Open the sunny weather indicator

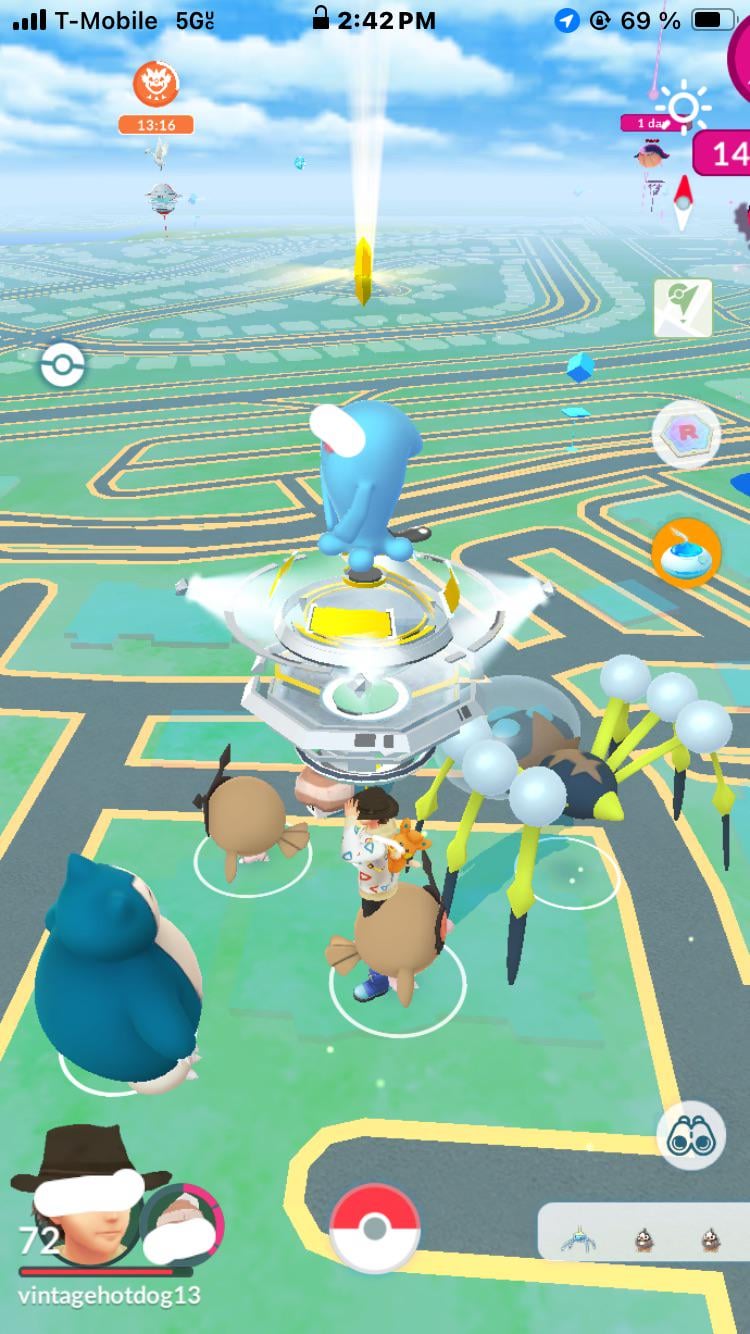click(x=684, y=106)
